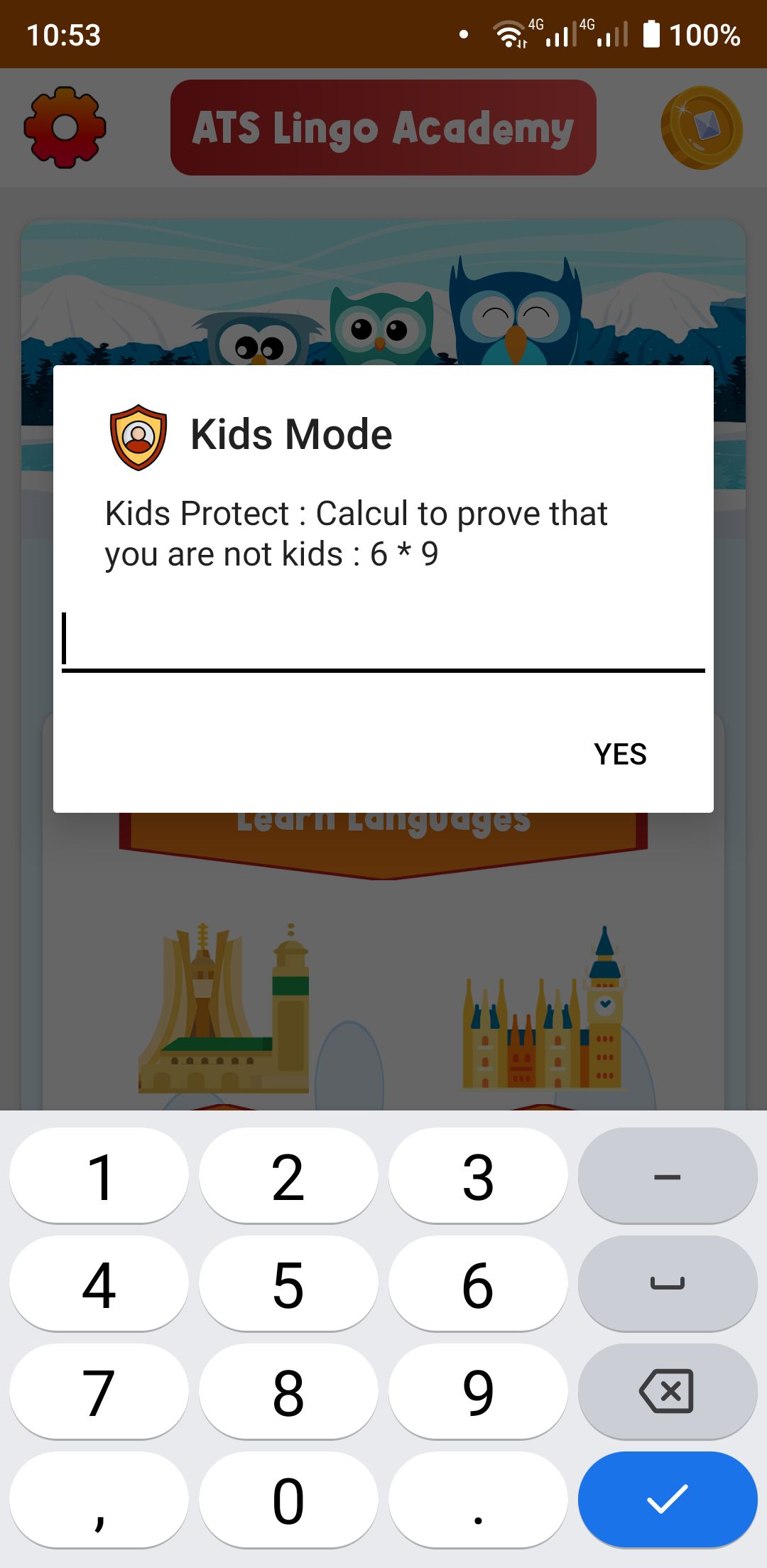Confirm entry with the blue checkmark key

pyautogui.click(x=667, y=1499)
